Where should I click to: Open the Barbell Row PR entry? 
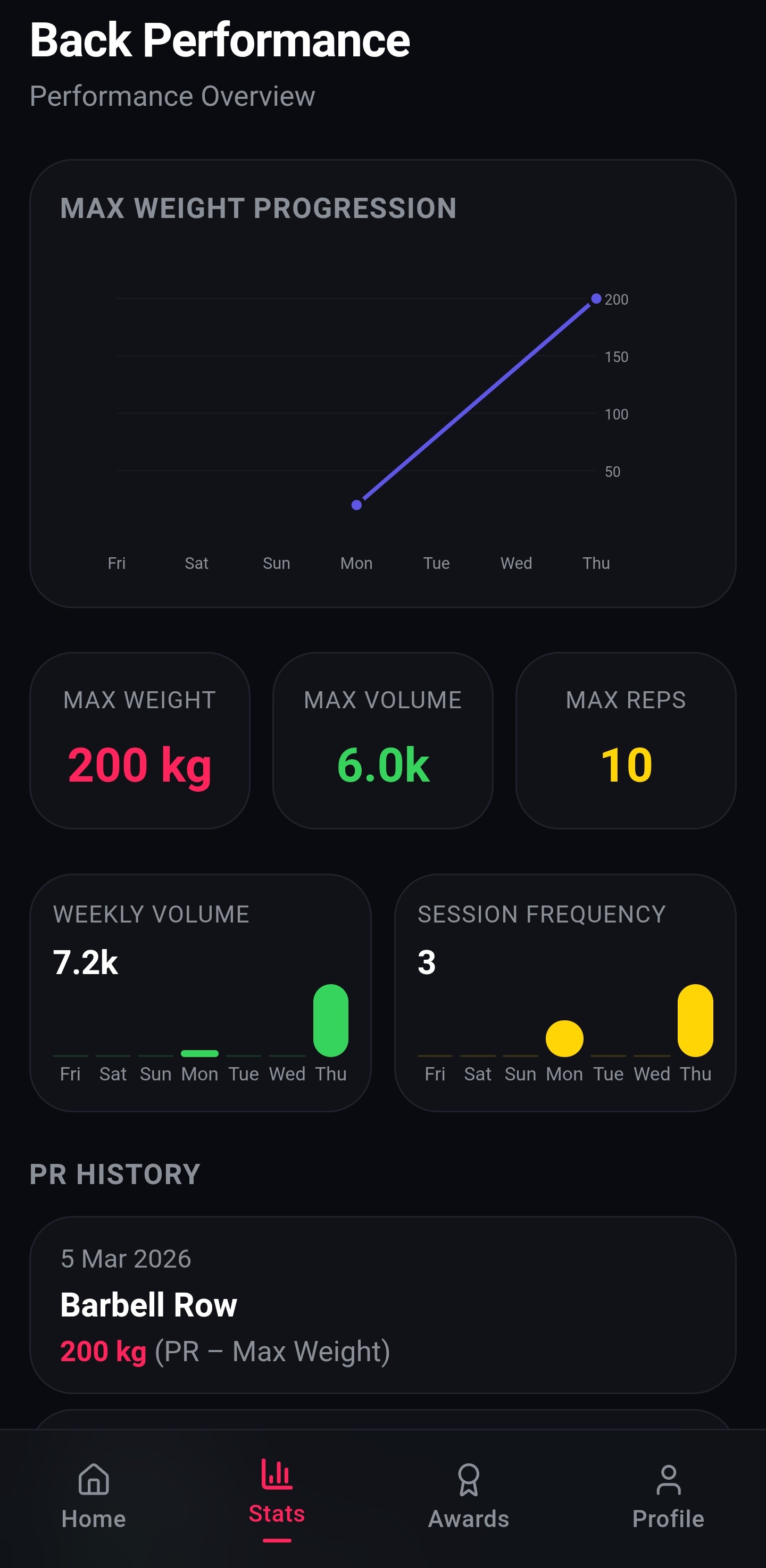[149, 1304]
